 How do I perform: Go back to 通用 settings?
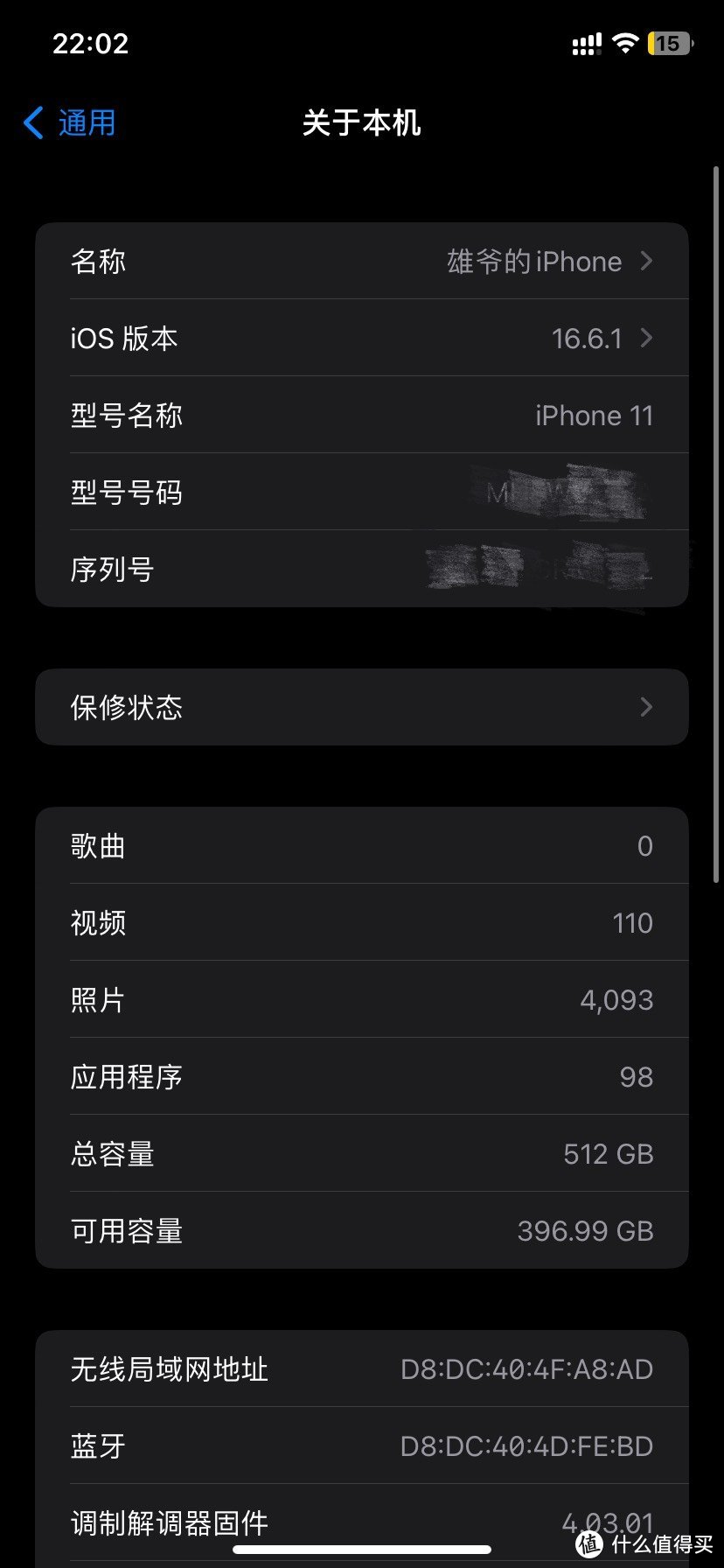(x=70, y=123)
